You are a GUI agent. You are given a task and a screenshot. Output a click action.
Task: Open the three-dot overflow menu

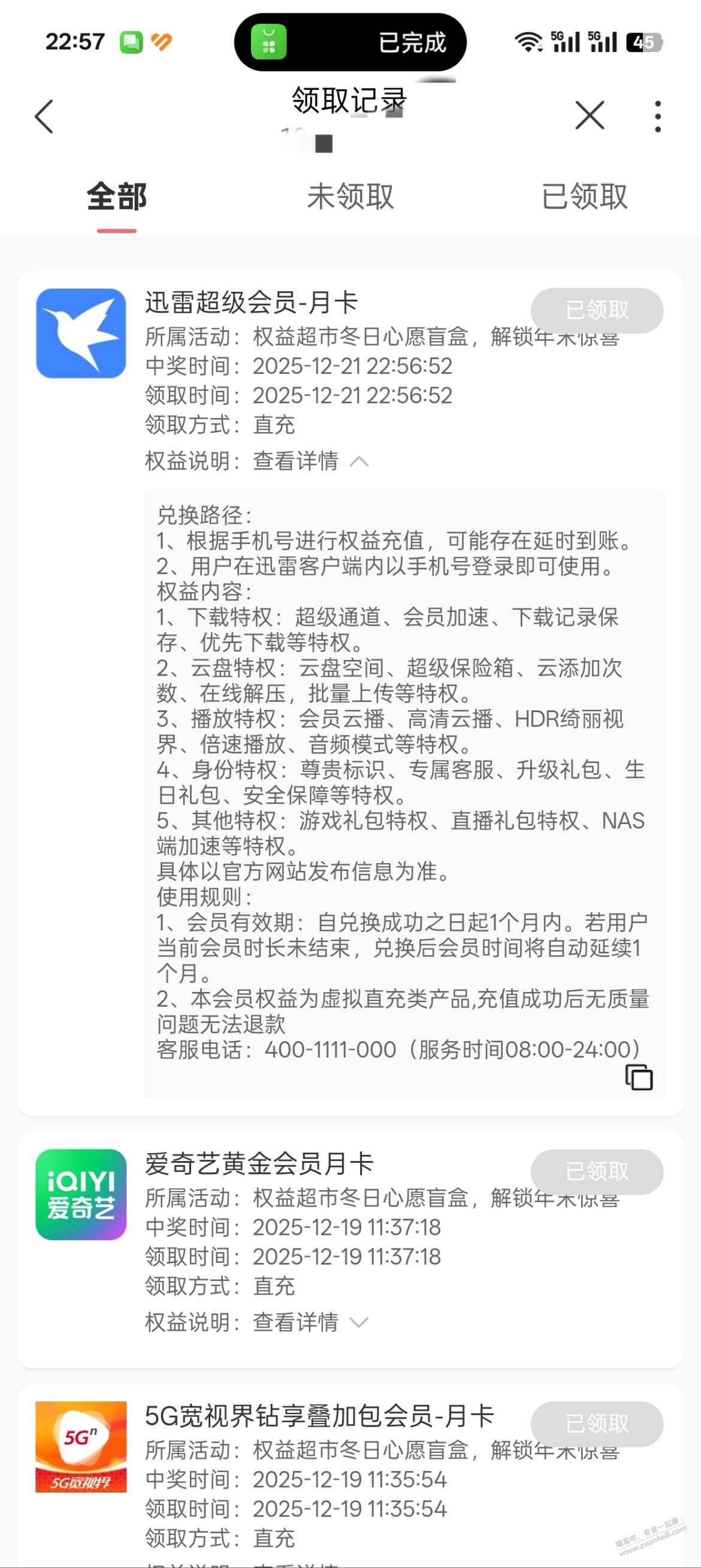(x=657, y=116)
